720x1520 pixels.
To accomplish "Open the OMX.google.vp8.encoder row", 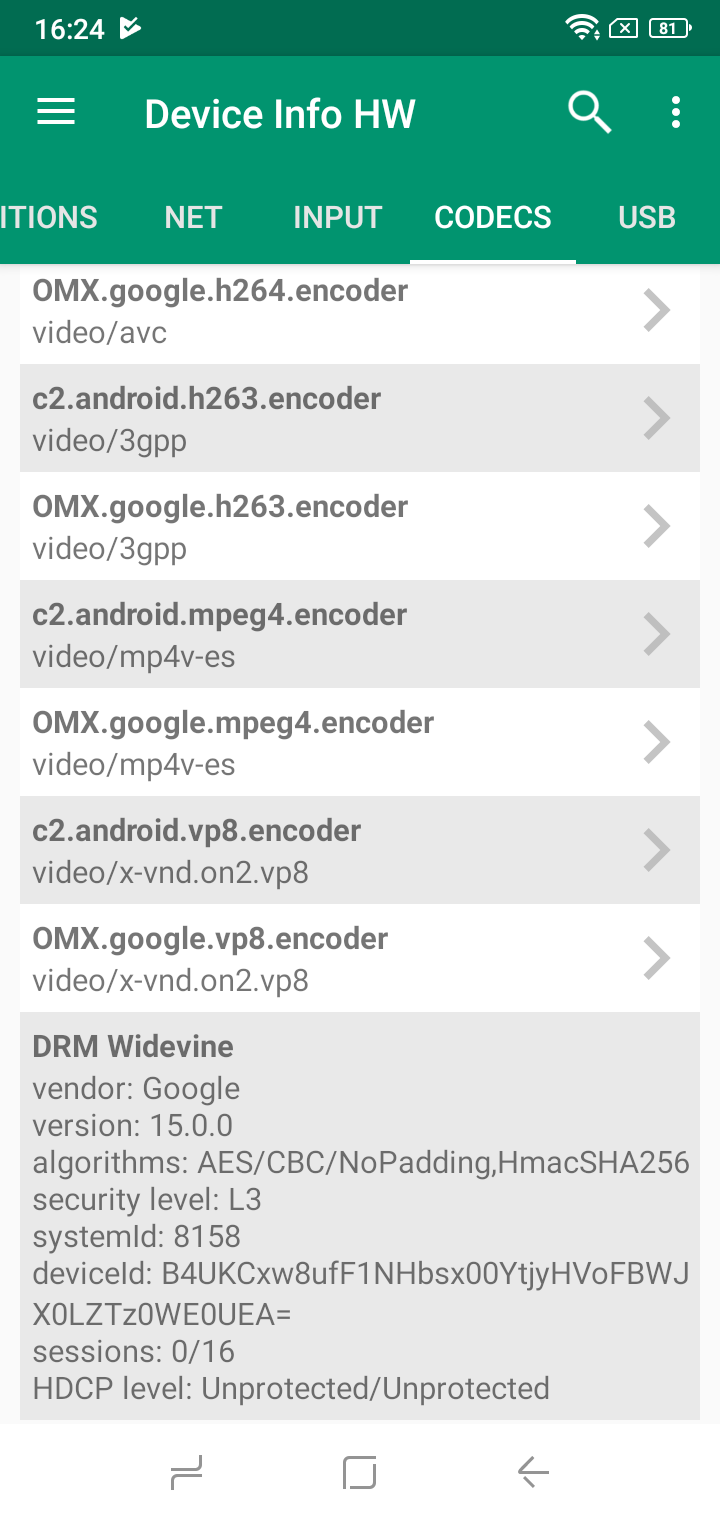I will point(360,958).
